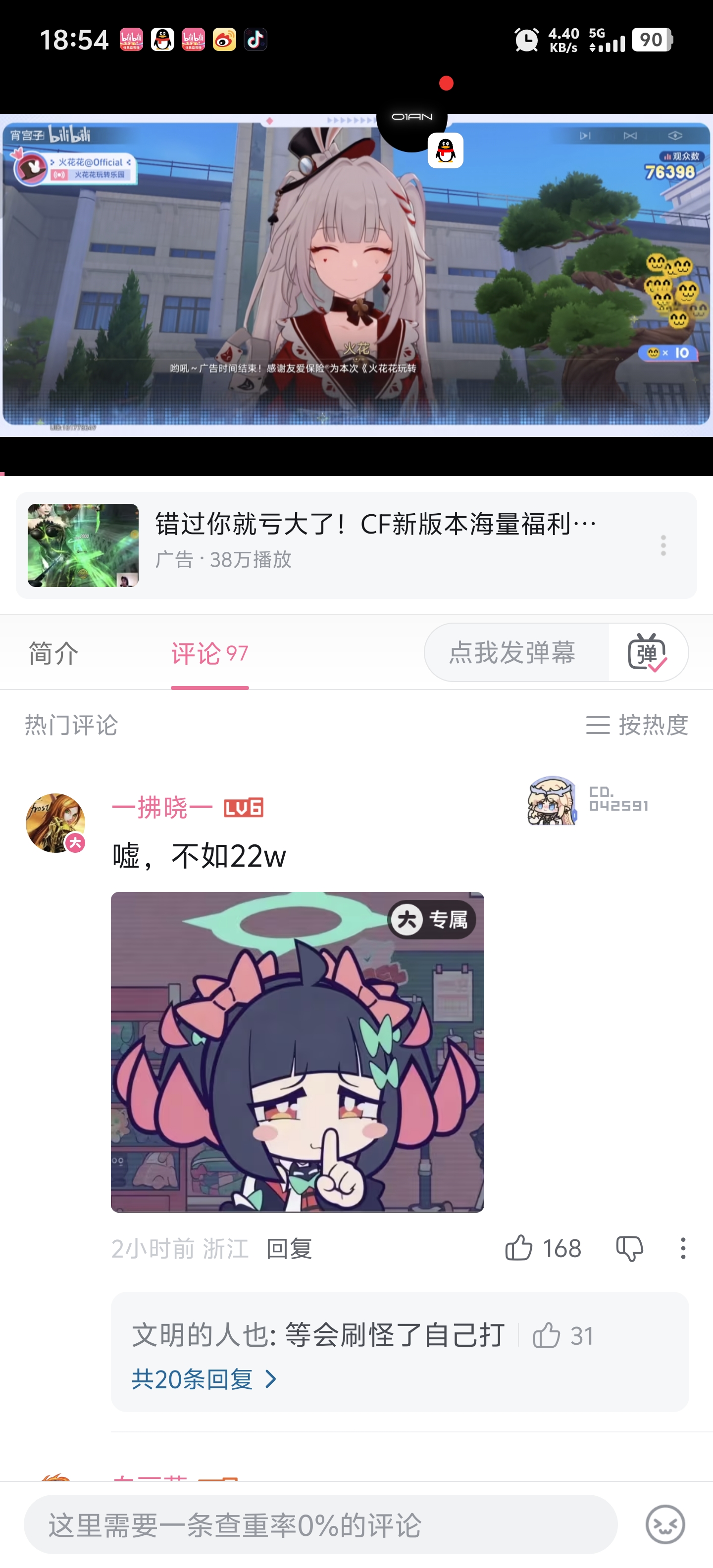Like 文明的人也's reply

point(547,1335)
